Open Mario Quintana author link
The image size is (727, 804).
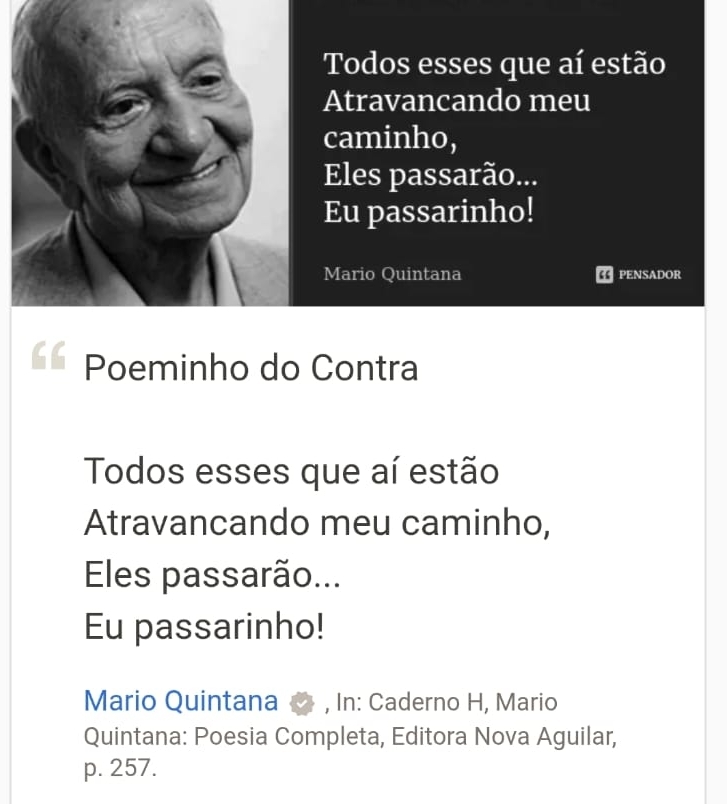point(181,701)
